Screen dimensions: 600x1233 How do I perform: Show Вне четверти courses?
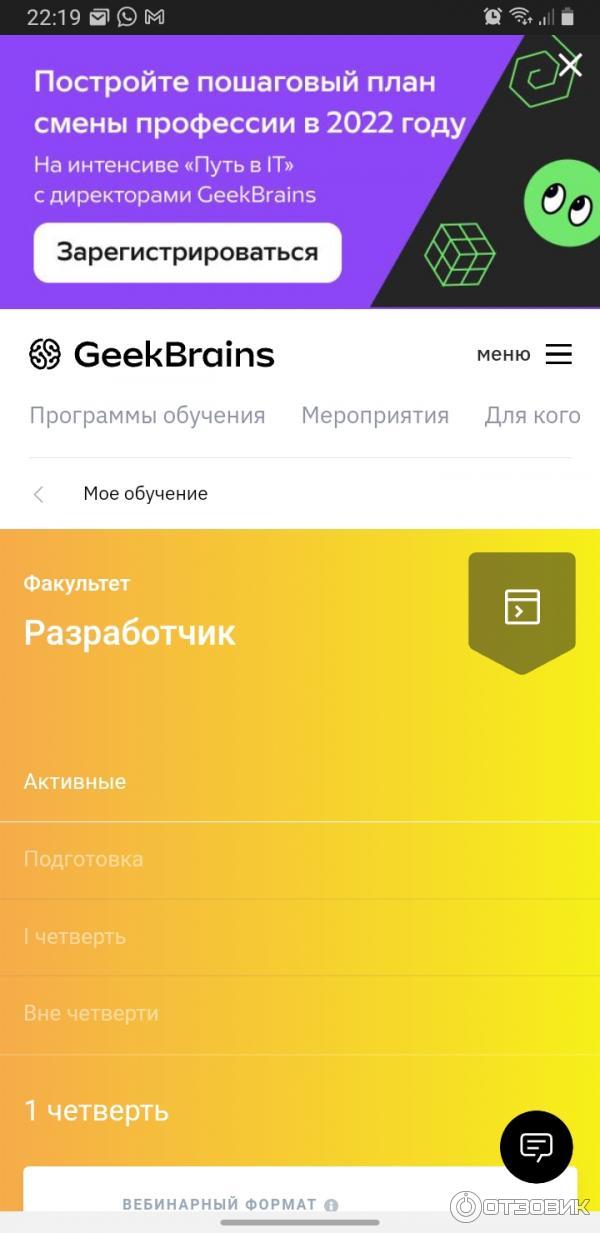click(91, 1013)
